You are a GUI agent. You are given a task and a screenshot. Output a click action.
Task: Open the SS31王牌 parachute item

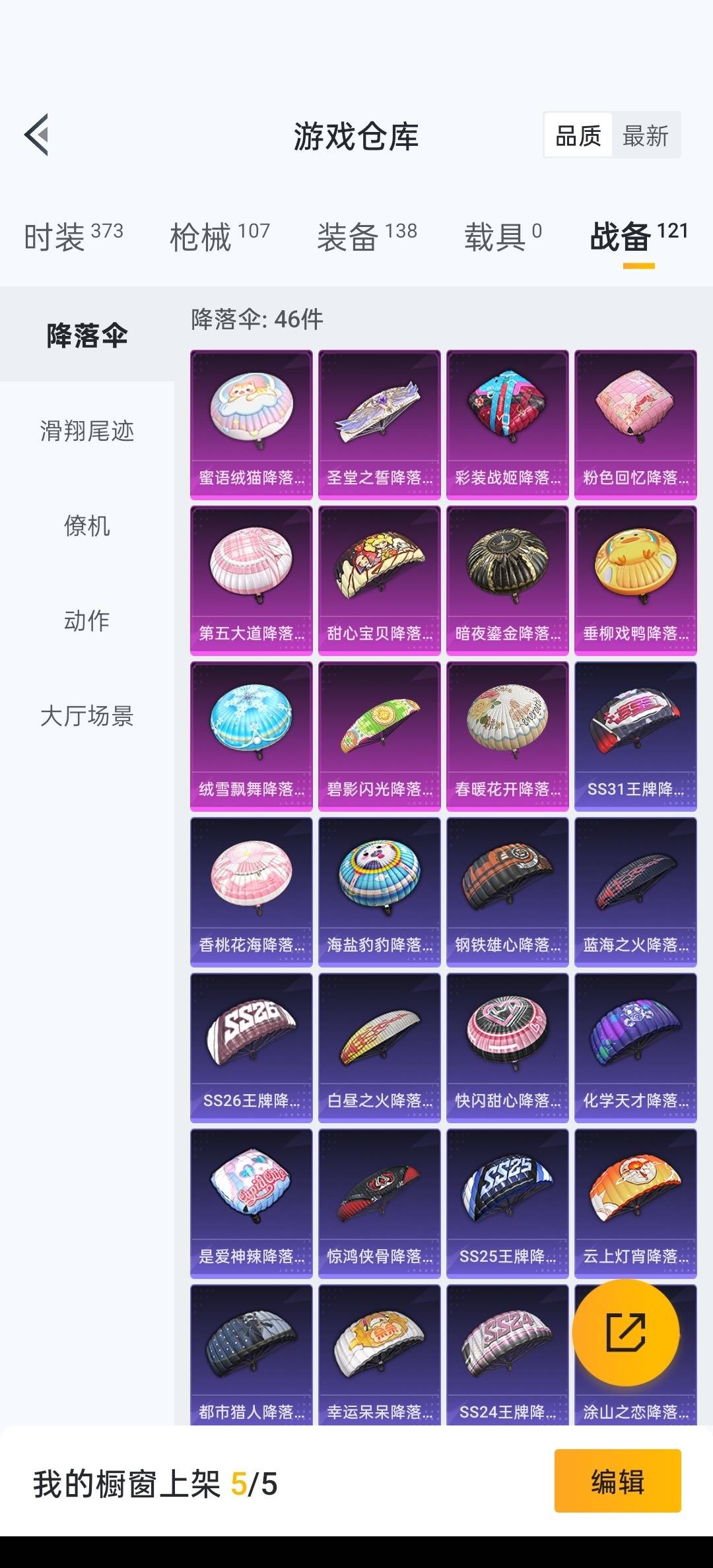point(636,736)
